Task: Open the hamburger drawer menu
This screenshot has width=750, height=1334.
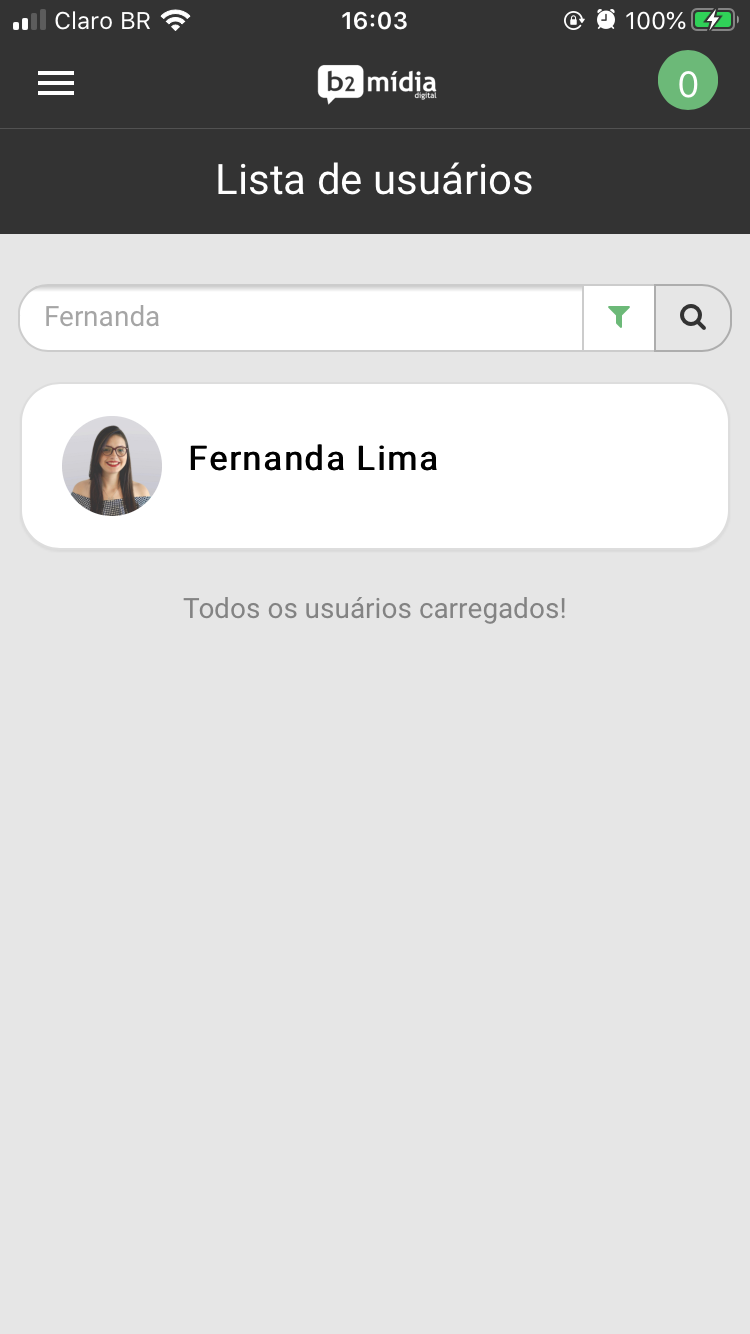Action: click(x=56, y=83)
